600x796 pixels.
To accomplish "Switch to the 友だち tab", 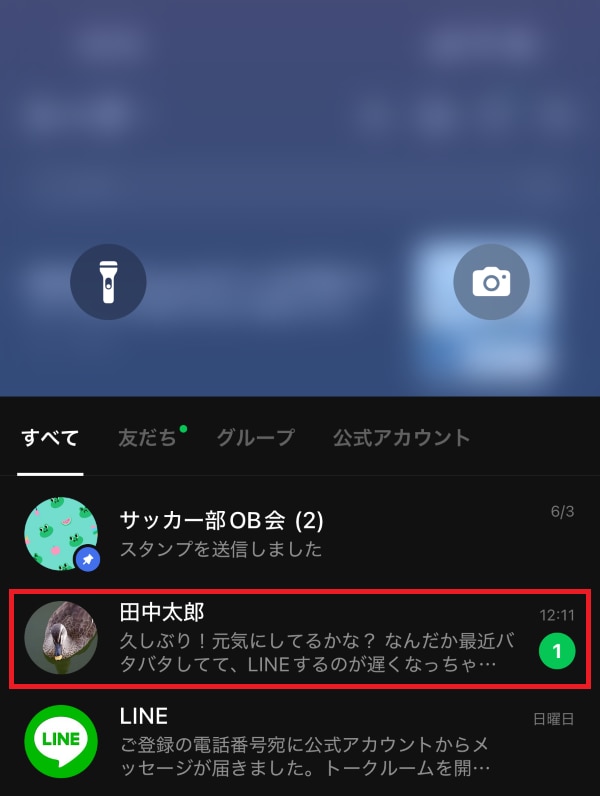I will point(147,438).
